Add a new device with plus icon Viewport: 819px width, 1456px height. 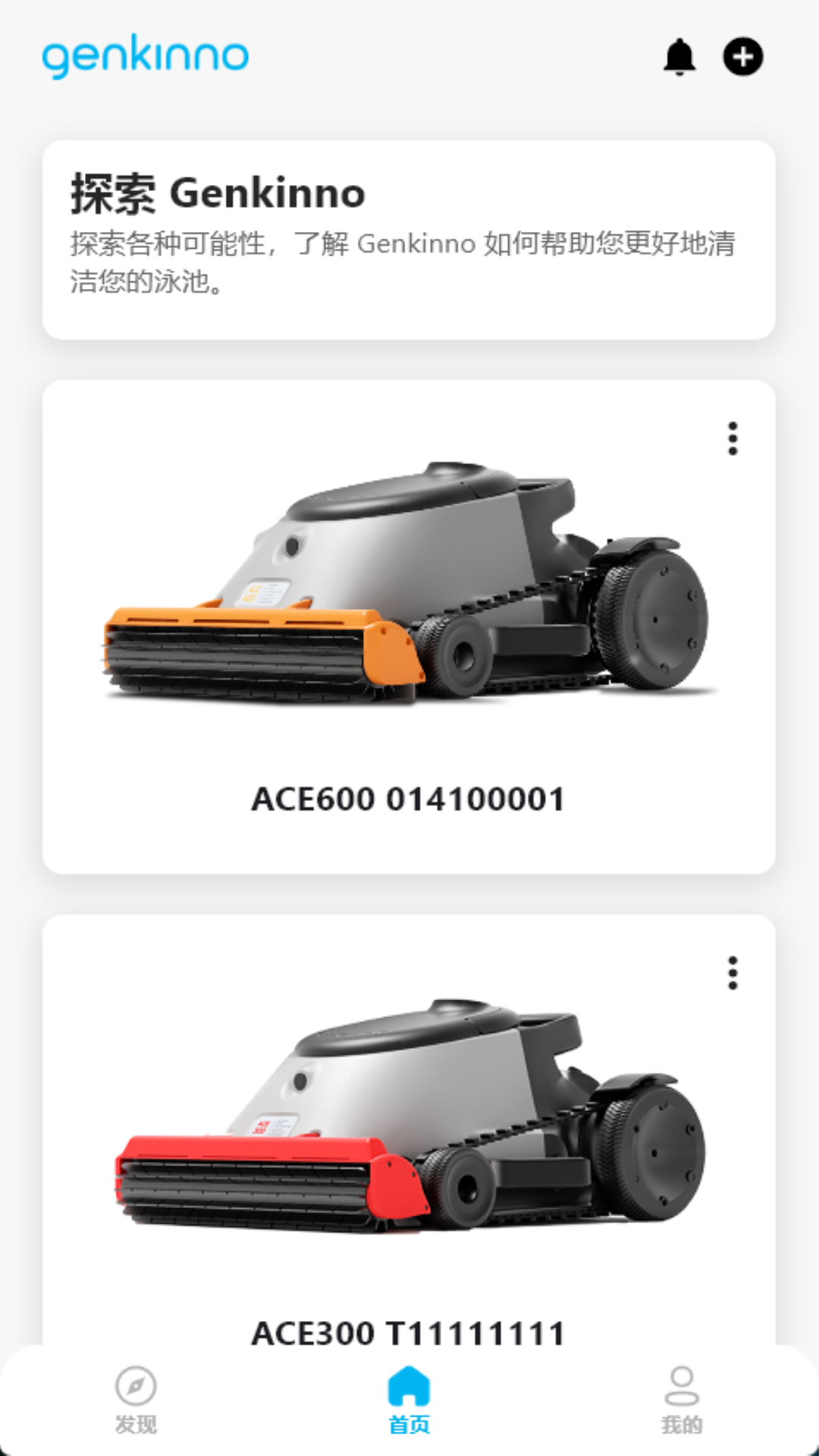point(743,57)
